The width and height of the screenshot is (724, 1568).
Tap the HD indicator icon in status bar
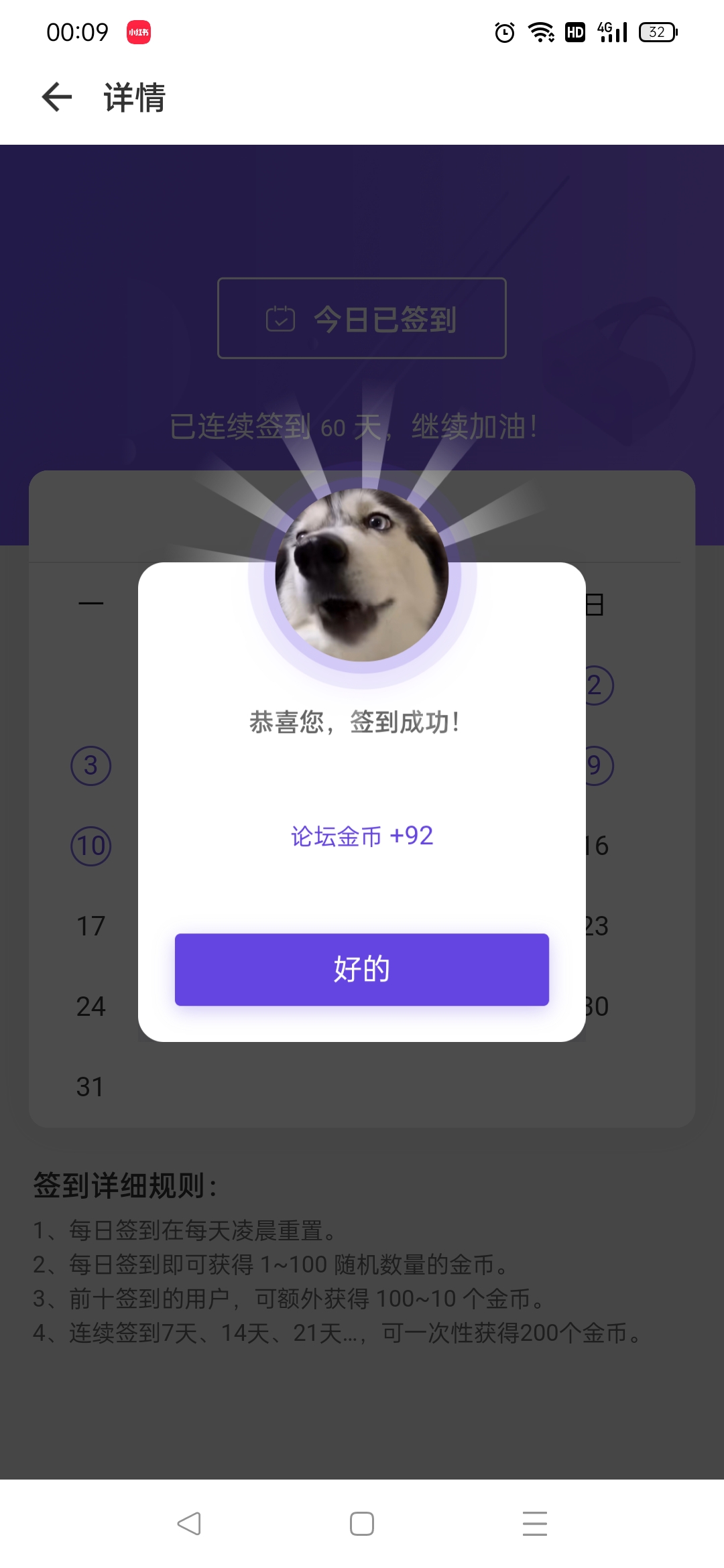click(575, 30)
